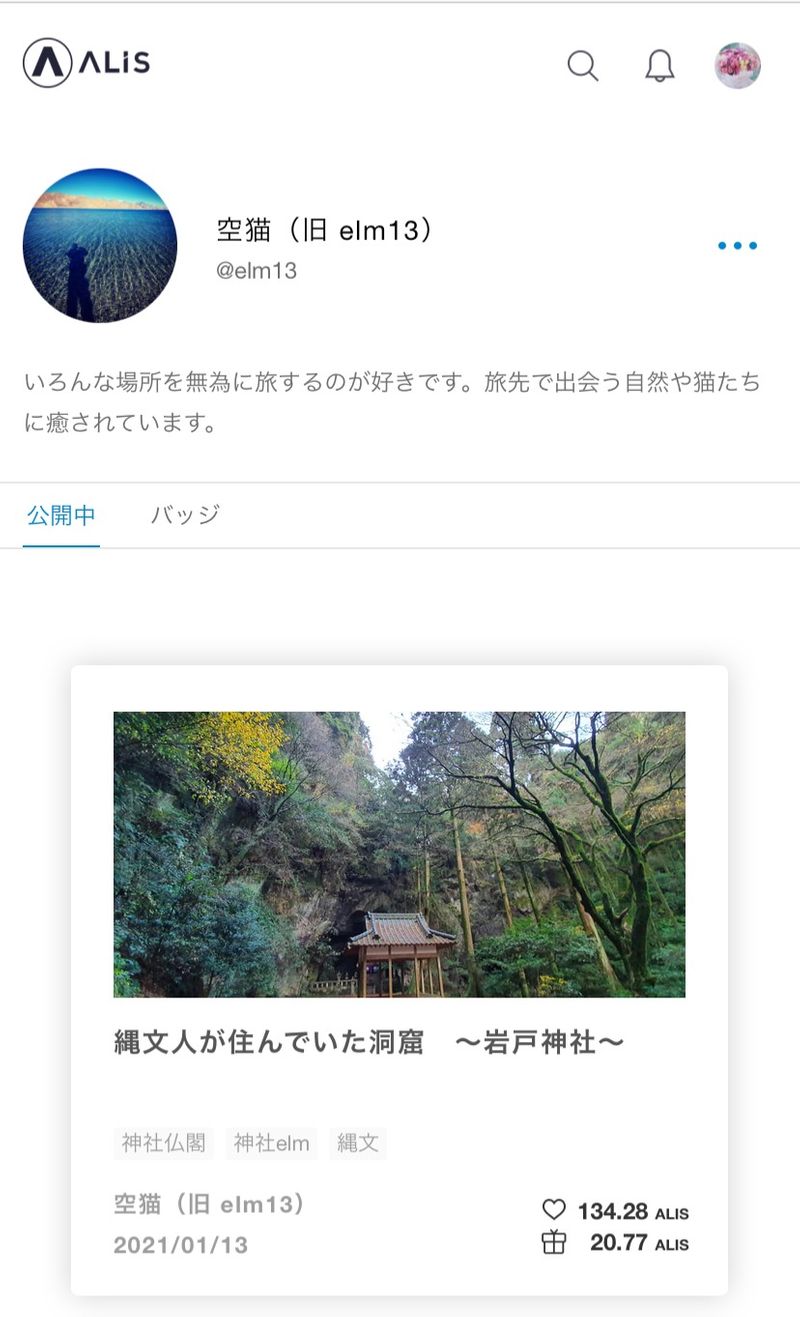Go to the ALIS home logo
This screenshot has width=800, height=1317.
[87, 63]
